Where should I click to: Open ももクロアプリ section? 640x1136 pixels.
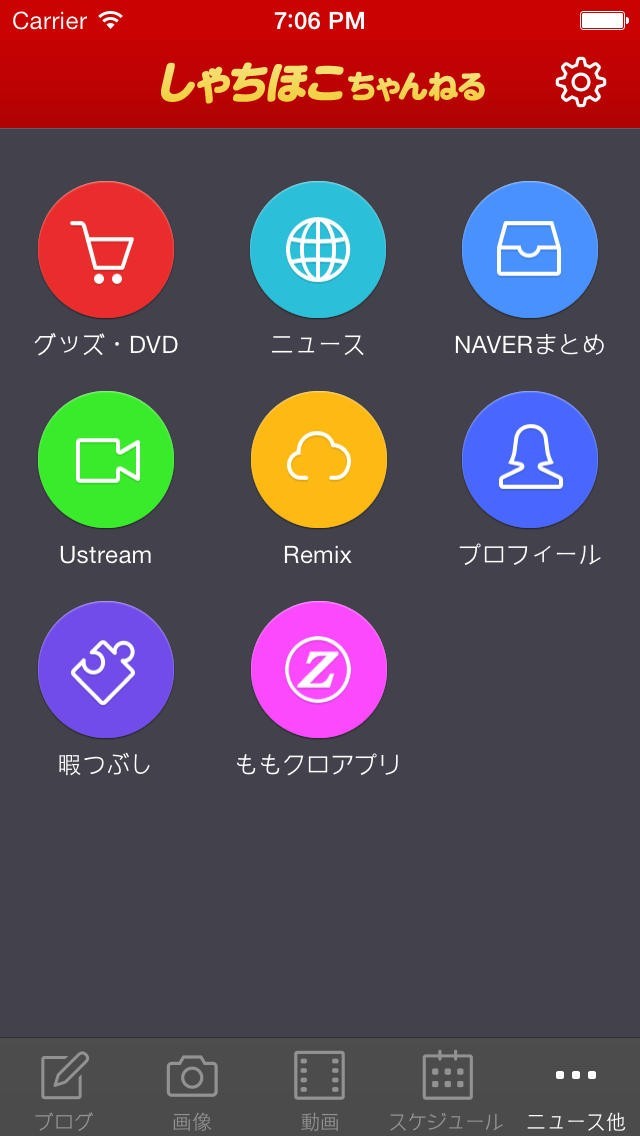318,670
